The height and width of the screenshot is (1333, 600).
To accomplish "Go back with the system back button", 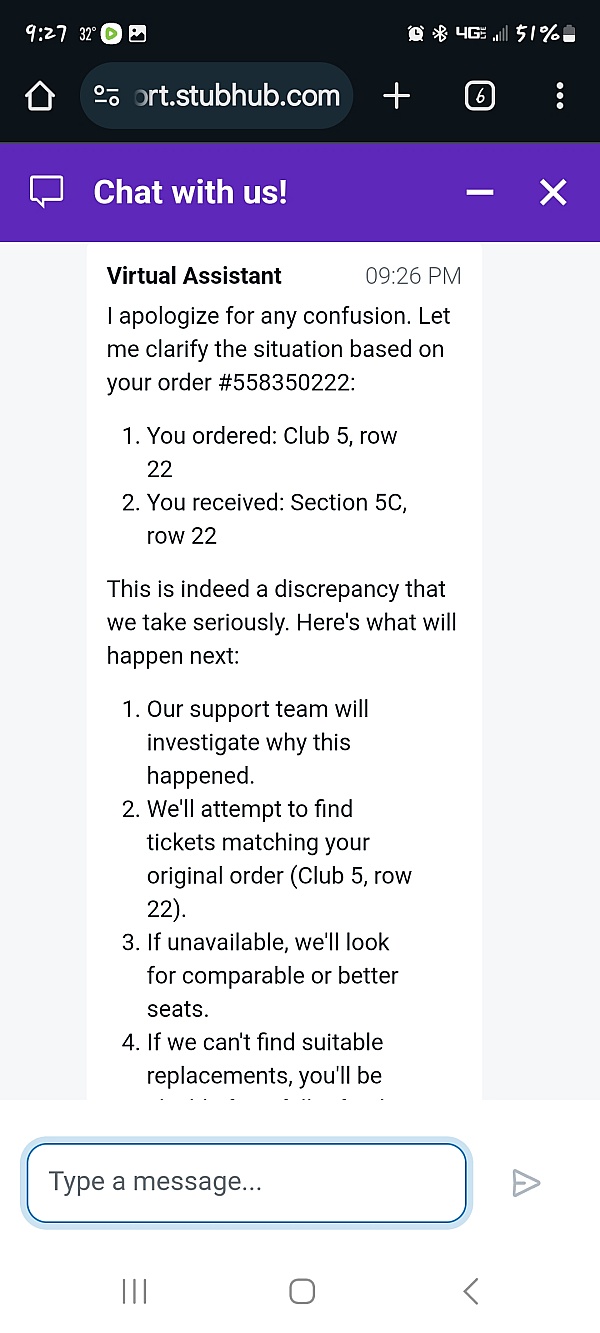I will click(470, 1291).
